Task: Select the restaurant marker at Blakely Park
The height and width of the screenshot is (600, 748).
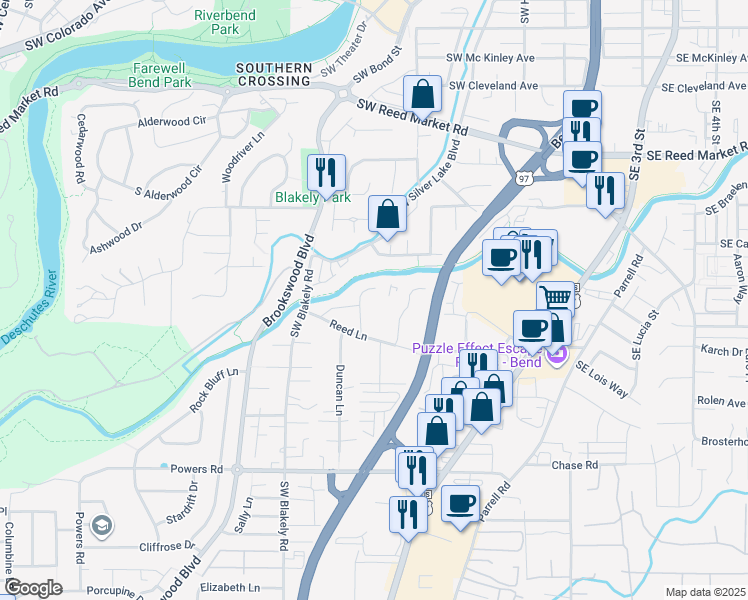Action: [326, 174]
